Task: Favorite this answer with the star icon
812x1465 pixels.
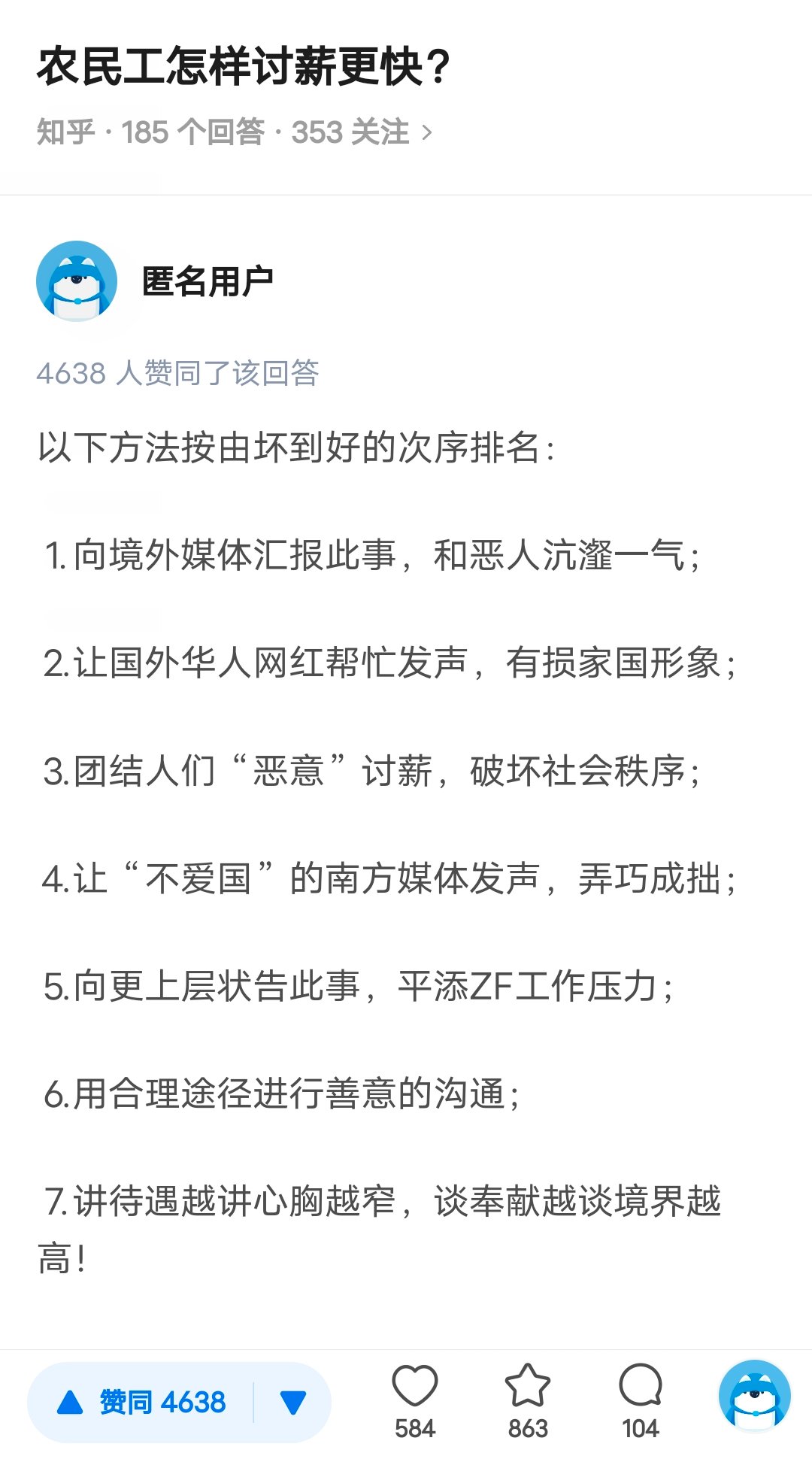Action: (528, 1400)
